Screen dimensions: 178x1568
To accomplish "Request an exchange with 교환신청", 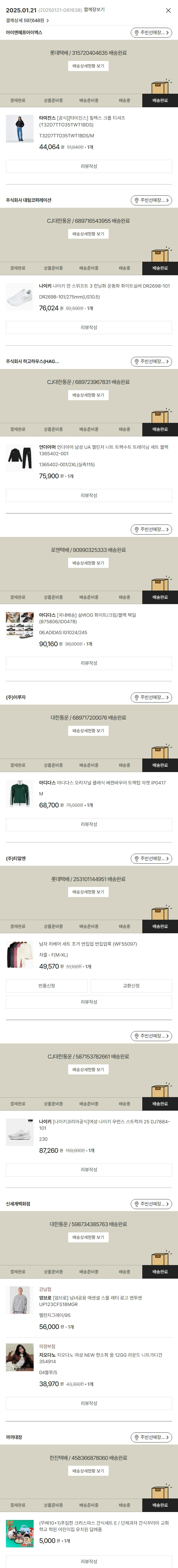I will point(131,985).
